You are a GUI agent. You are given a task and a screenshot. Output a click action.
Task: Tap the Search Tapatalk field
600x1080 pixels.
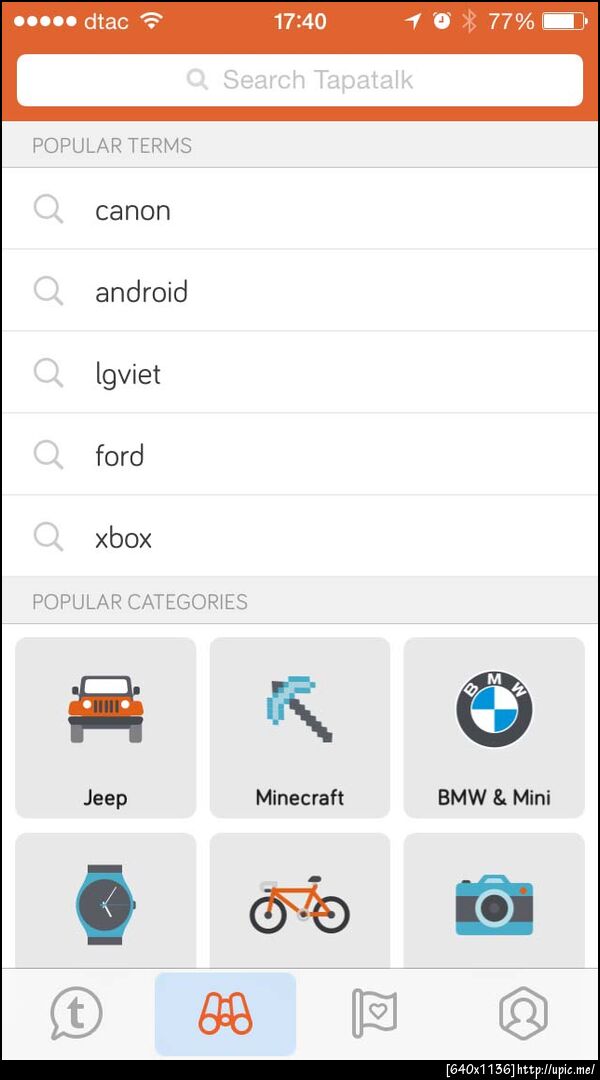[300, 80]
